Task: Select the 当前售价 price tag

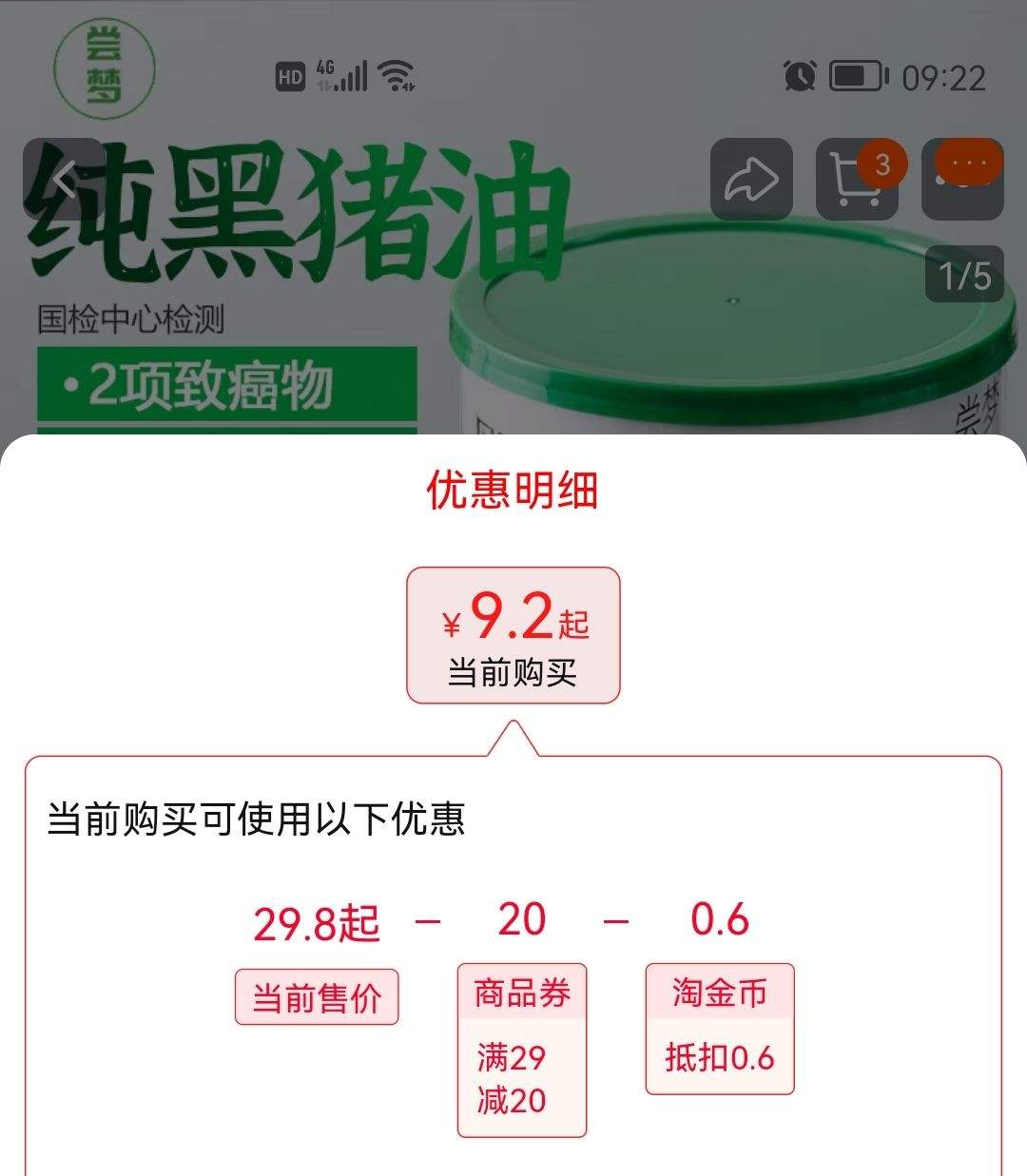Action: pyautogui.click(x=317, y=996)
